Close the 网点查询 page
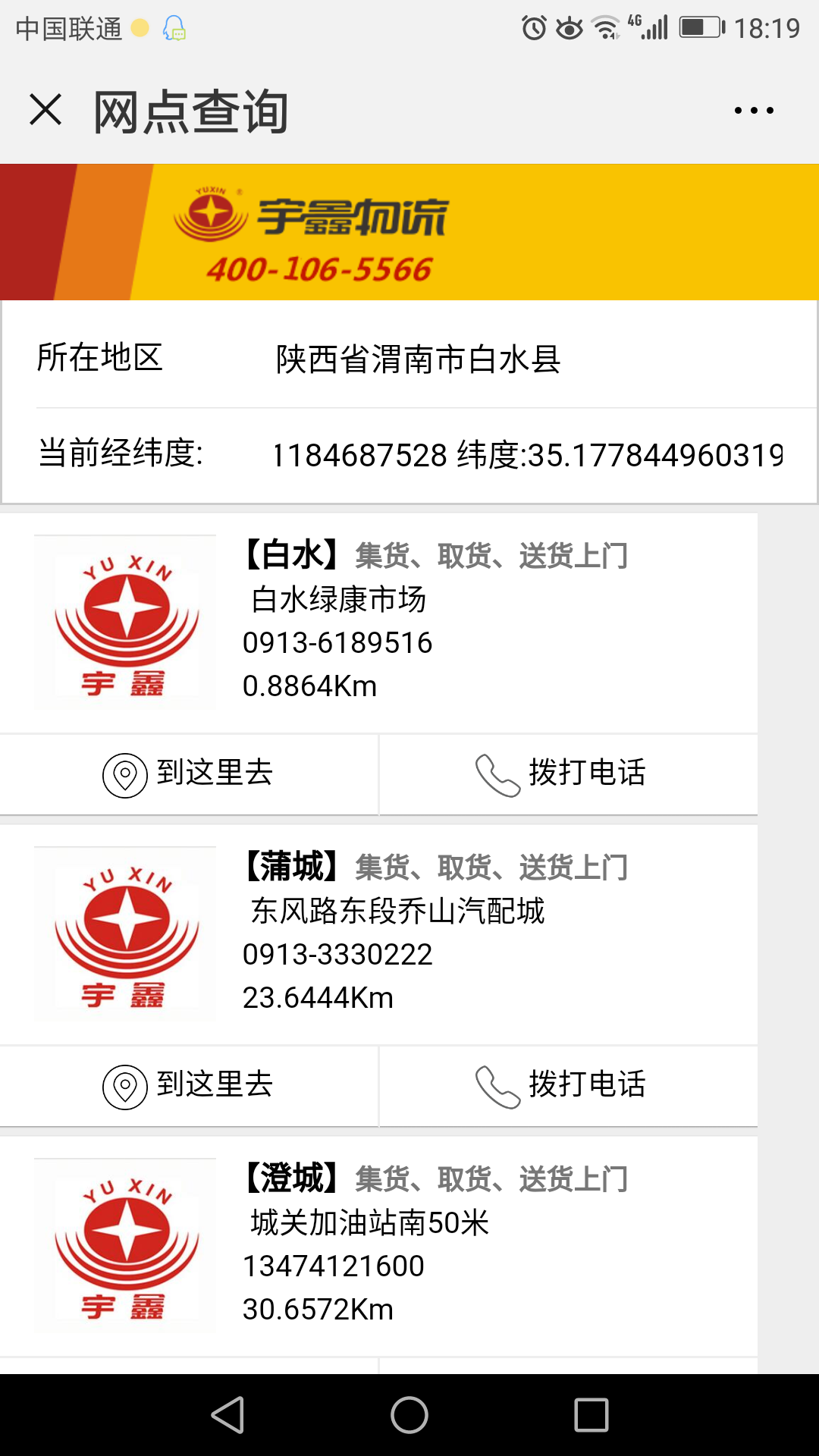Screen dimensions: 819x1456 coord(45,110)
